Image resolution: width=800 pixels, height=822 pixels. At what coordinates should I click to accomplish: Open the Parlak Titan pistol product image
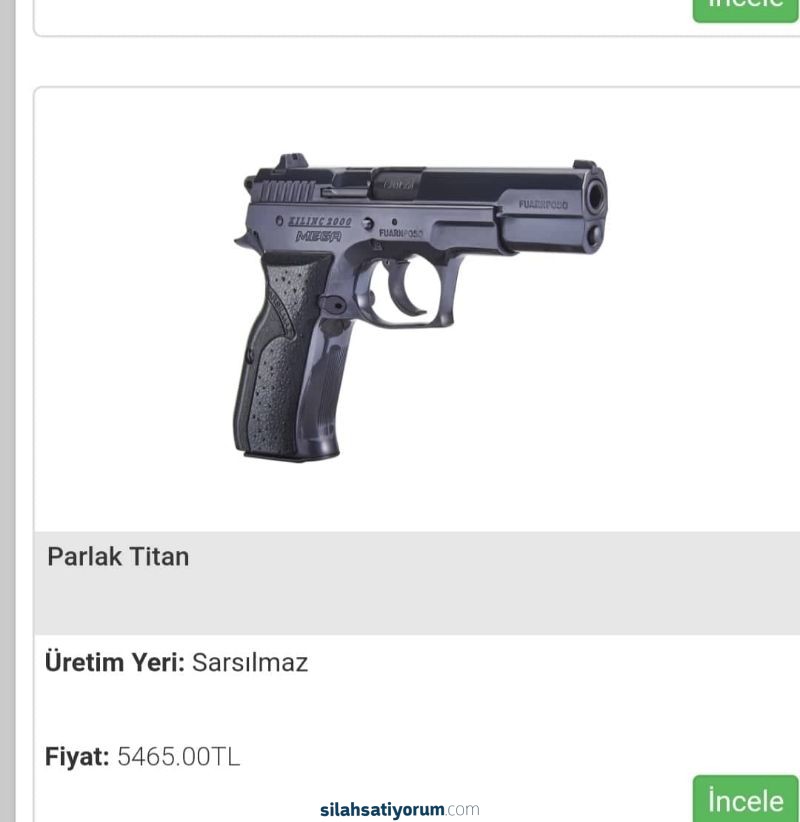[x=420, y=310]
